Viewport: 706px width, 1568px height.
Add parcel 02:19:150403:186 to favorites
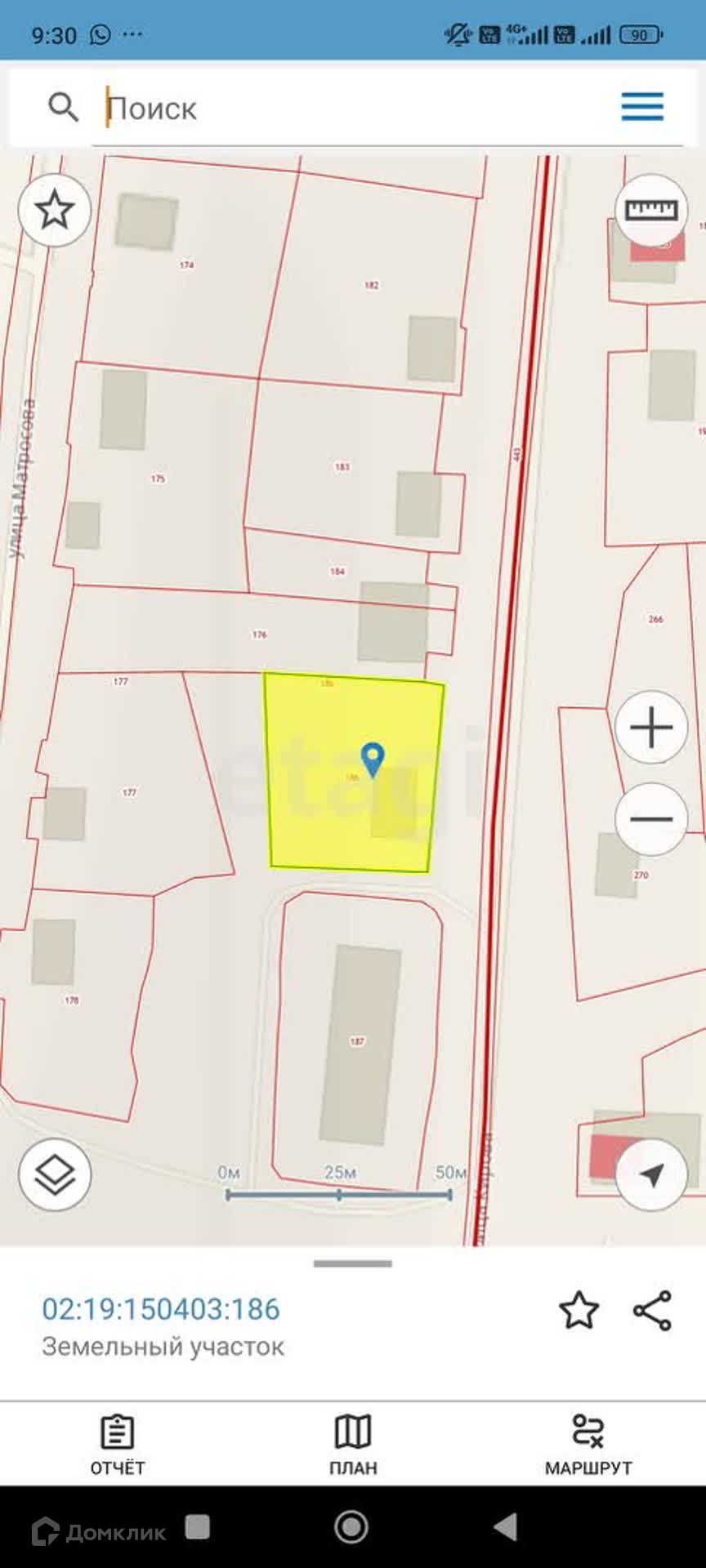coord(579,1311)
